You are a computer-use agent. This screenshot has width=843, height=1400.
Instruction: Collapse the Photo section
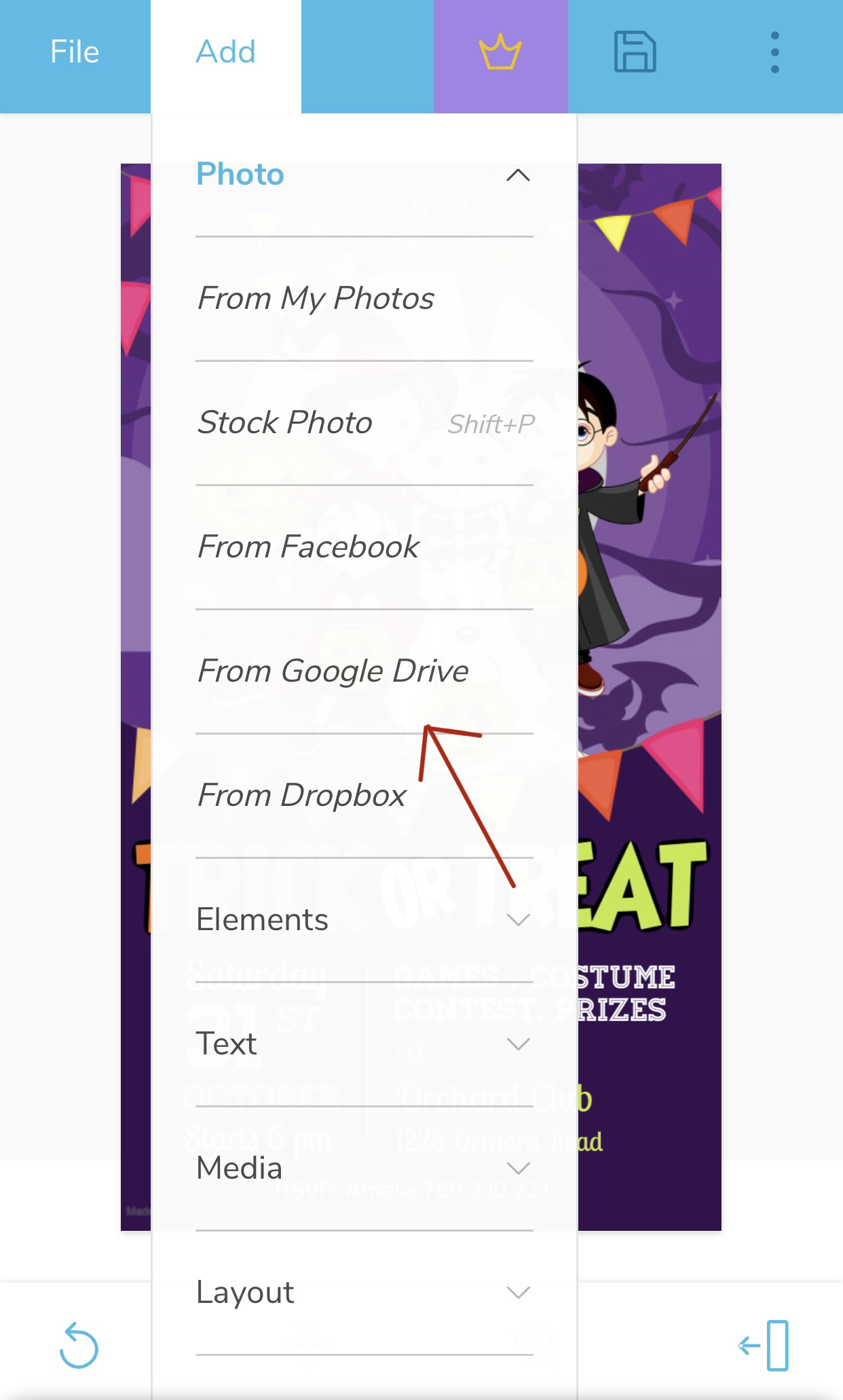pyautogui.click(x=364, y=175)
